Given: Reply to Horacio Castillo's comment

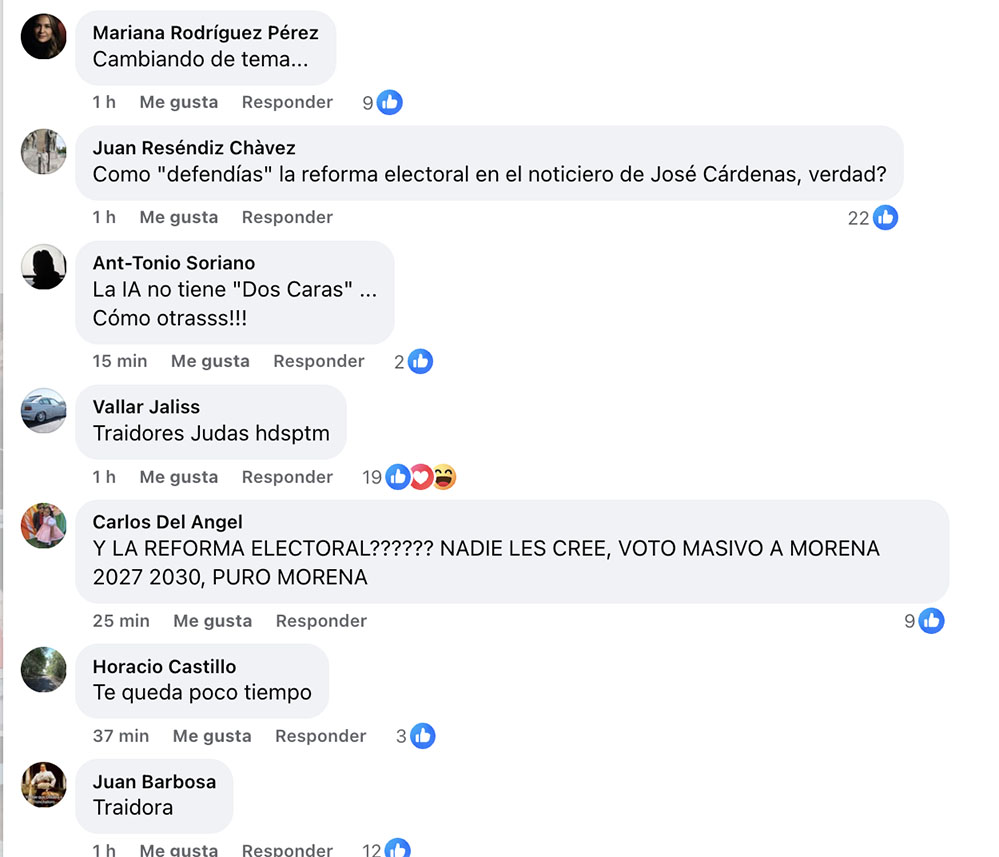Looking at the screenshot, I should point(321,736).
